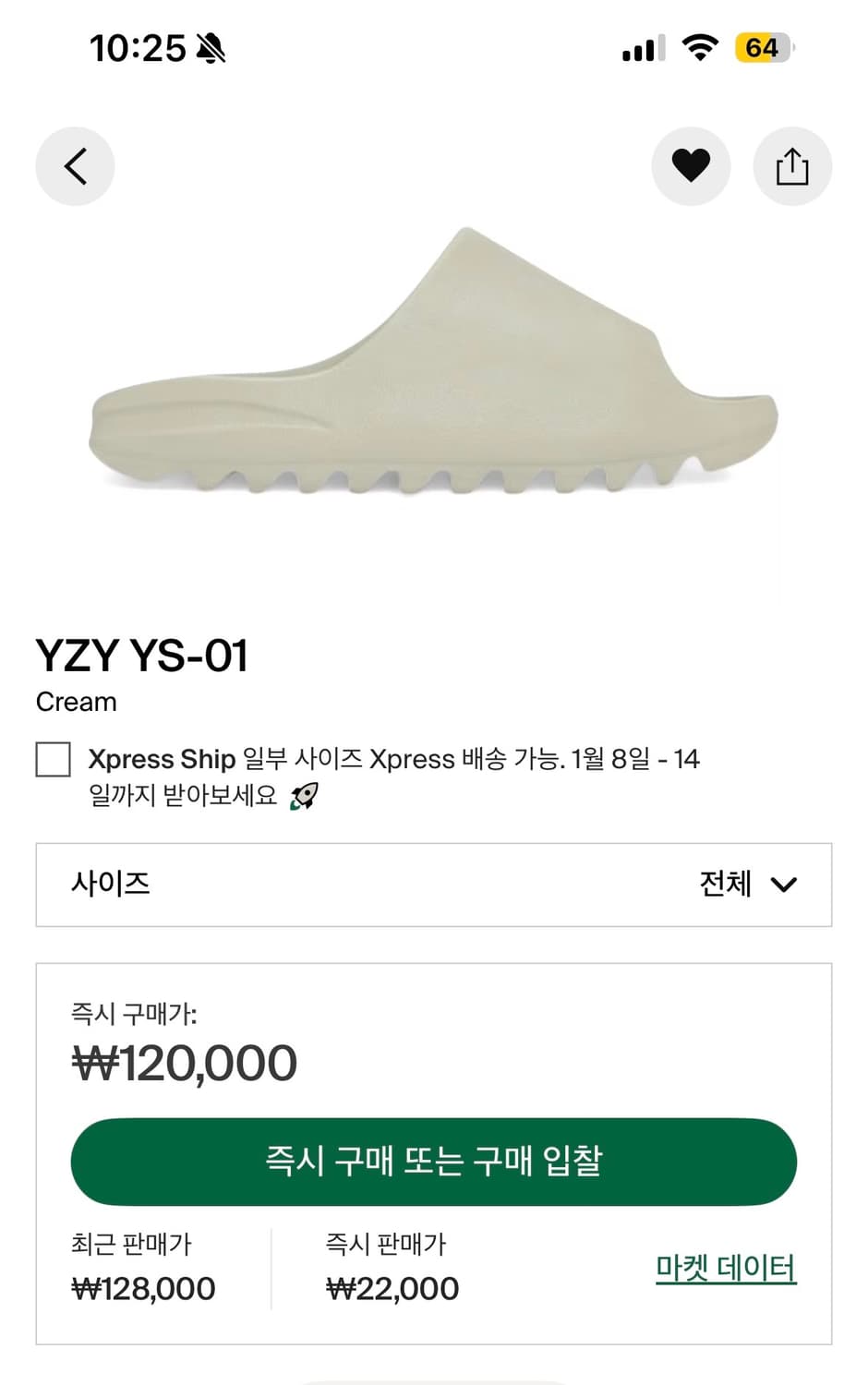The width and height of the screenshot is (868, 1385).
Task: Open the 전체 size dropdown chevron
Action: point(784,885)
